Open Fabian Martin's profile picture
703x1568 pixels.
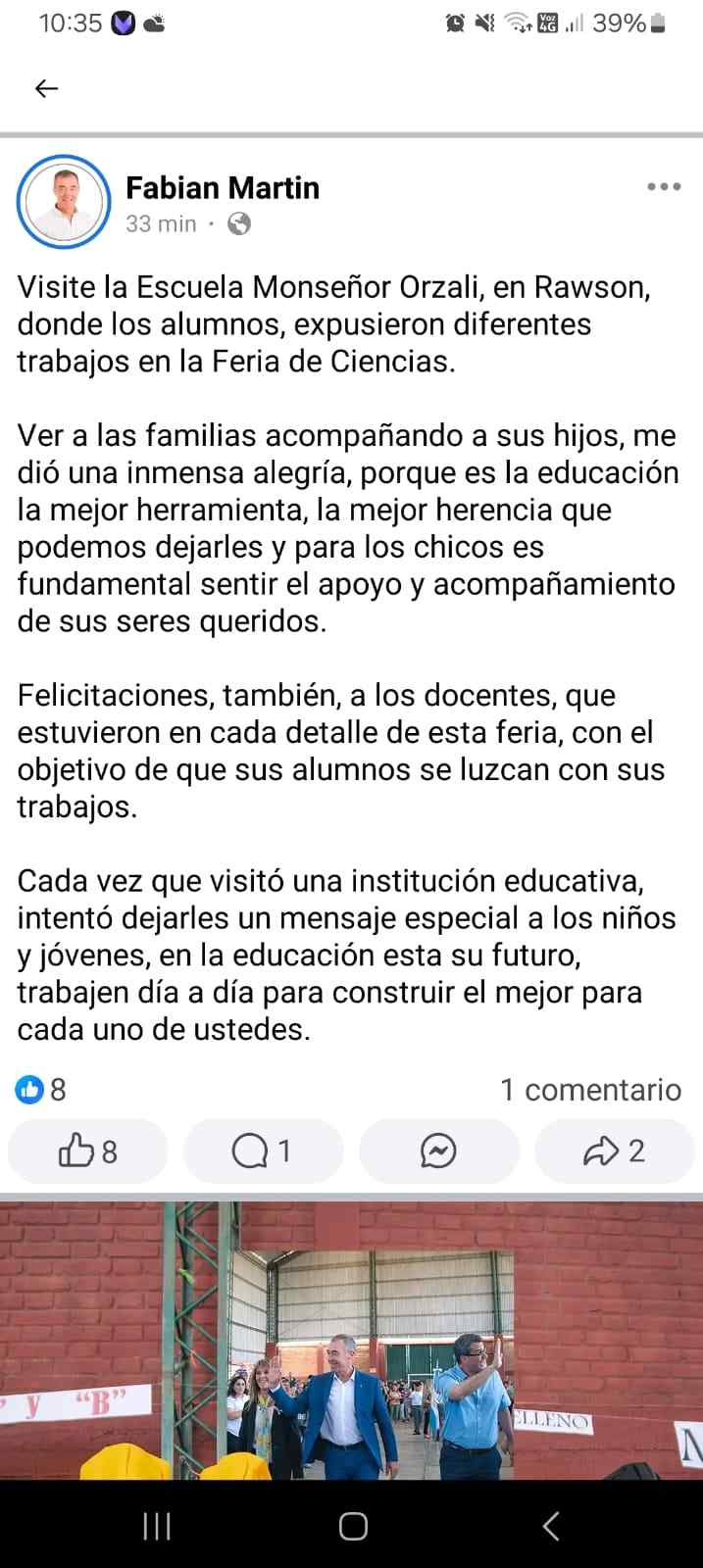pyautogui.click(x=64, y=201)
